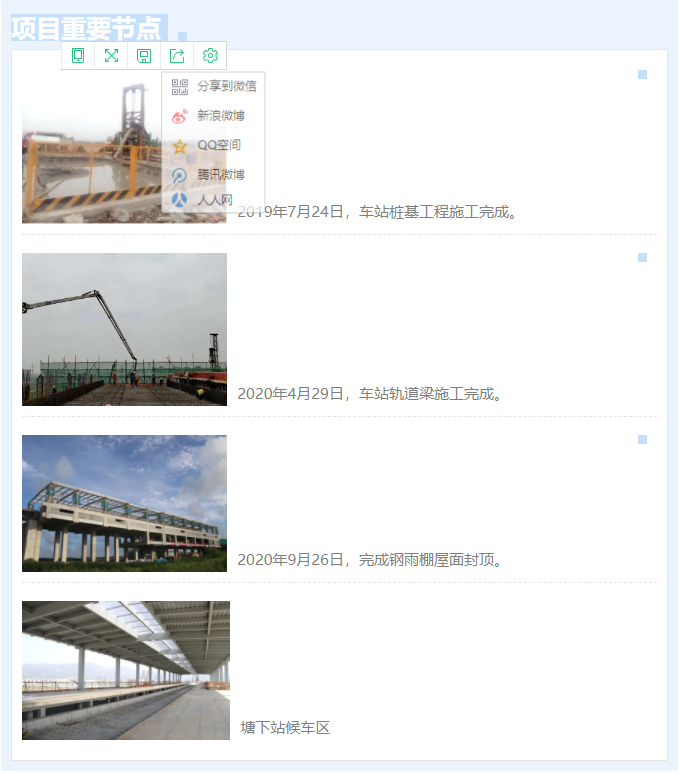Open fullscreen expand icon in toolbar
The height and width of the screenshot is (774, 680).
[111, 56]
